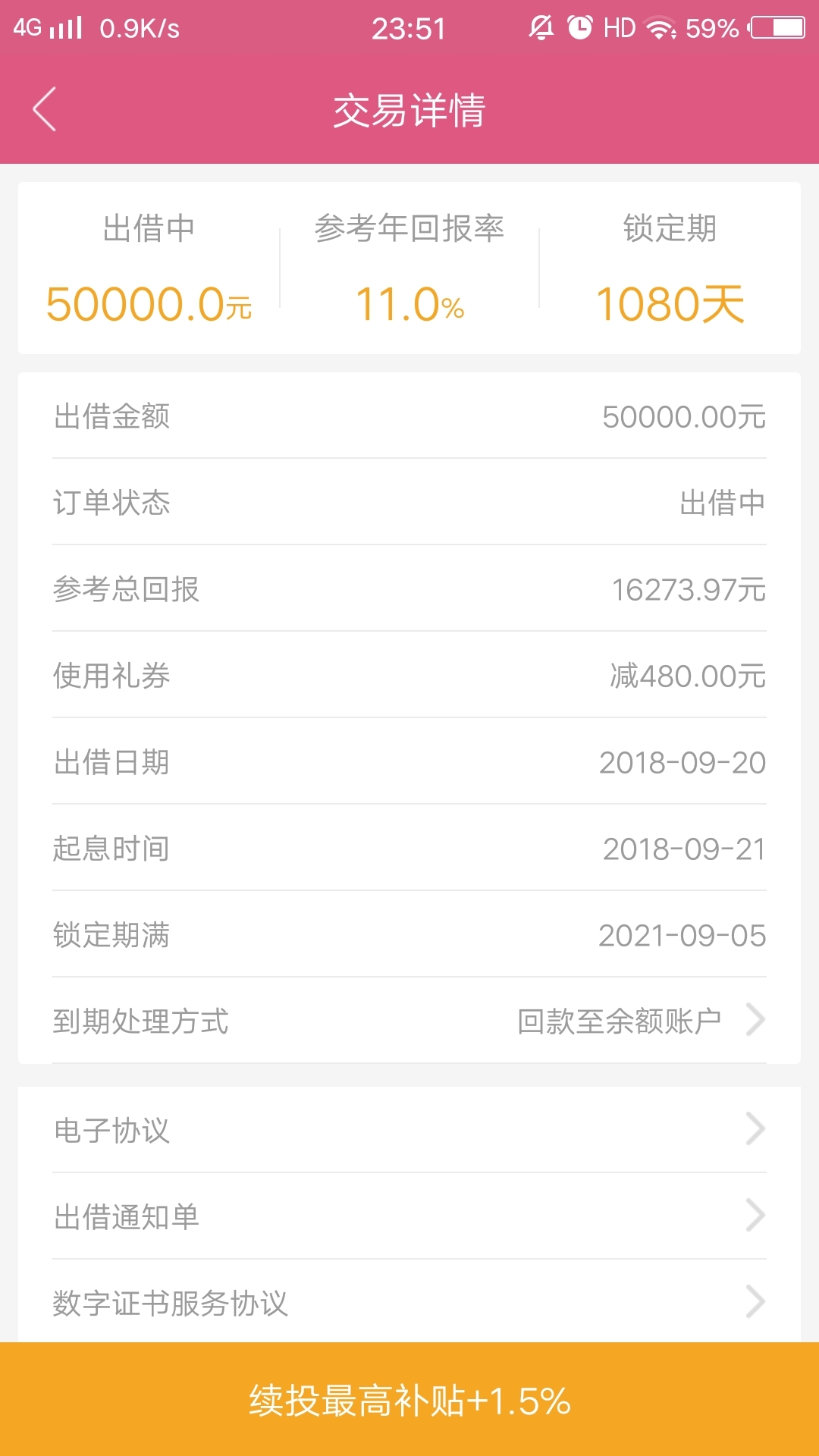The width and height of the screenshot is (819, 1456).
Task: Go back from the 交易详情 page
Action: [45, 110]
